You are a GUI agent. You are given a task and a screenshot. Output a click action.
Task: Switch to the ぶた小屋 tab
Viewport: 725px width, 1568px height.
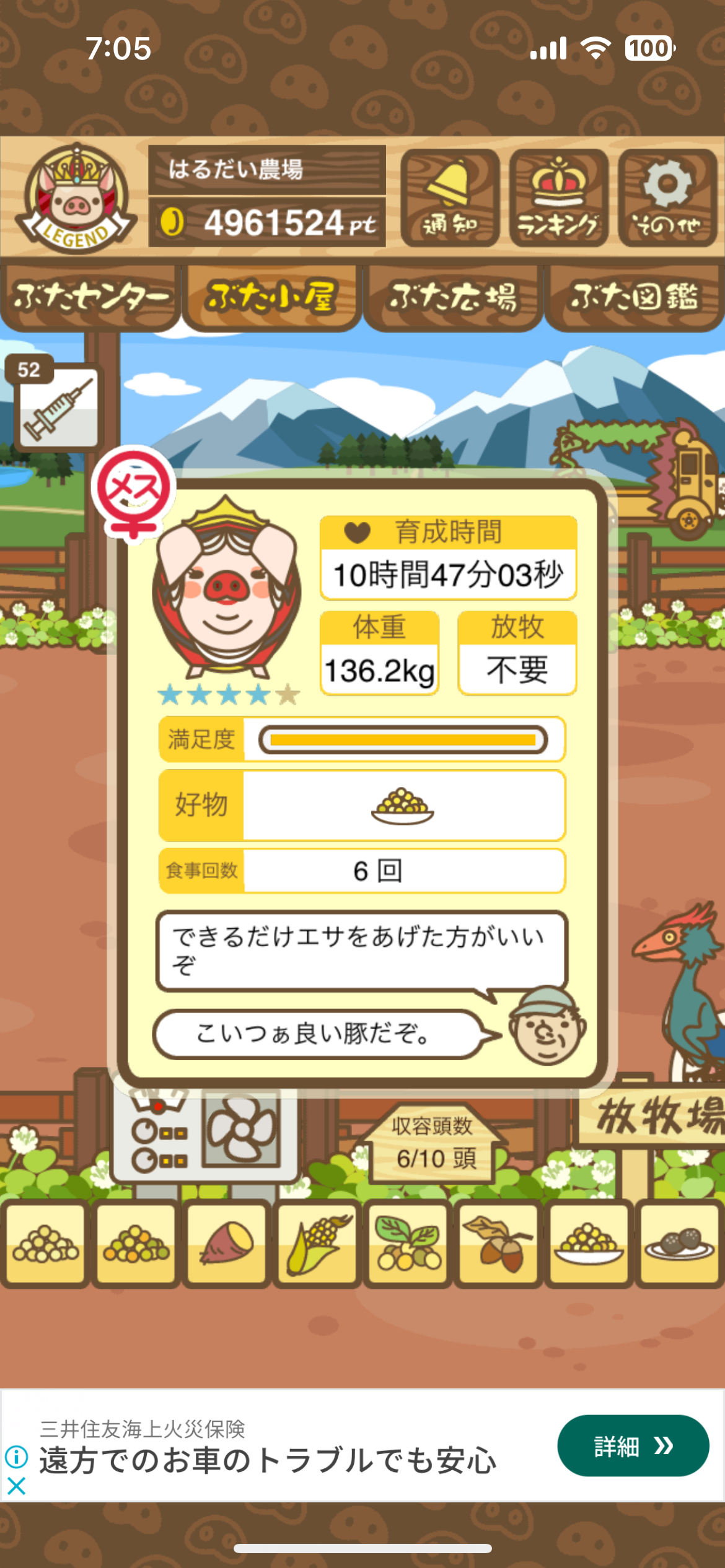271,298
